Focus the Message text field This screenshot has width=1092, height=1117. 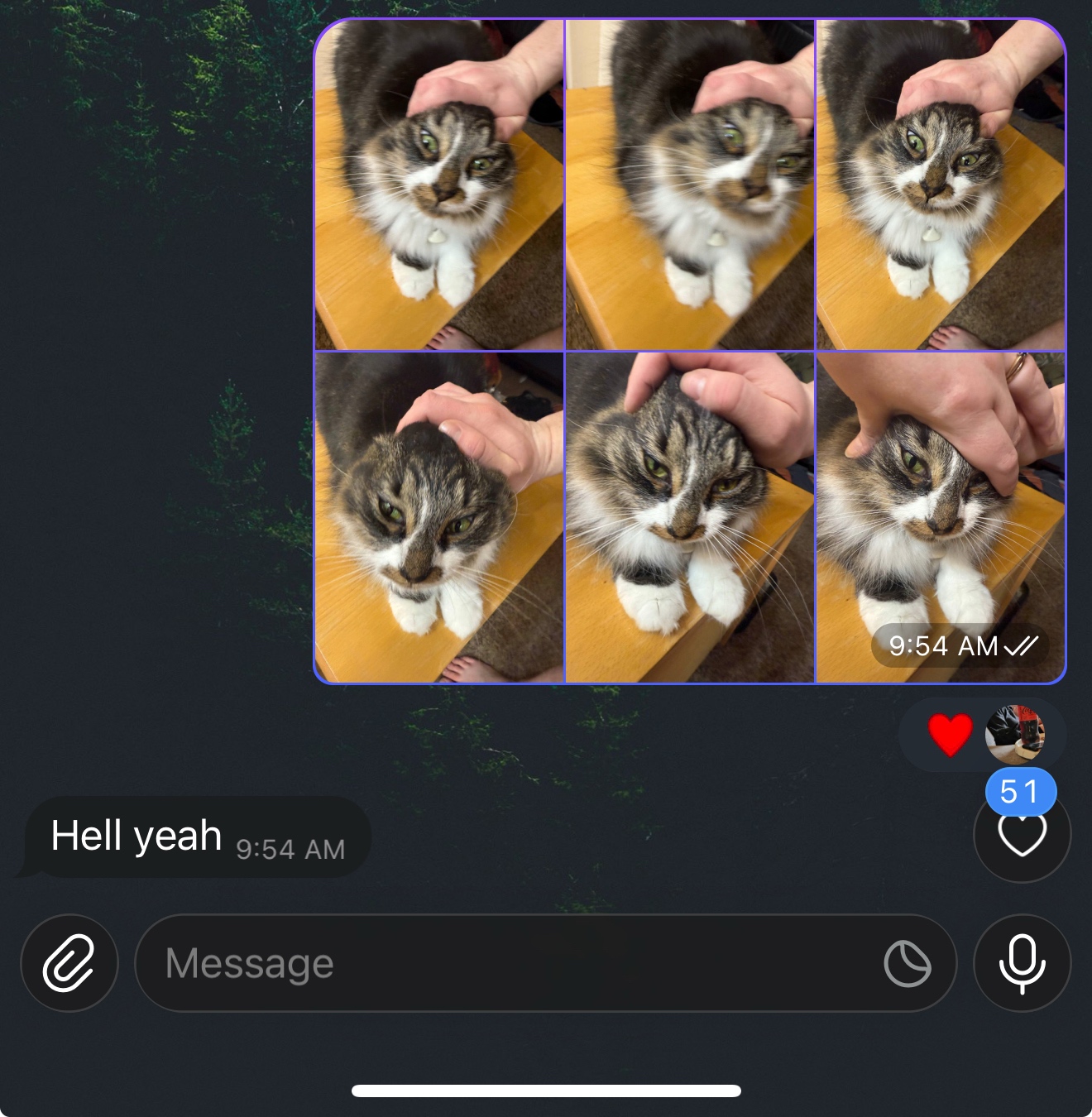click(x=496, y=963)
